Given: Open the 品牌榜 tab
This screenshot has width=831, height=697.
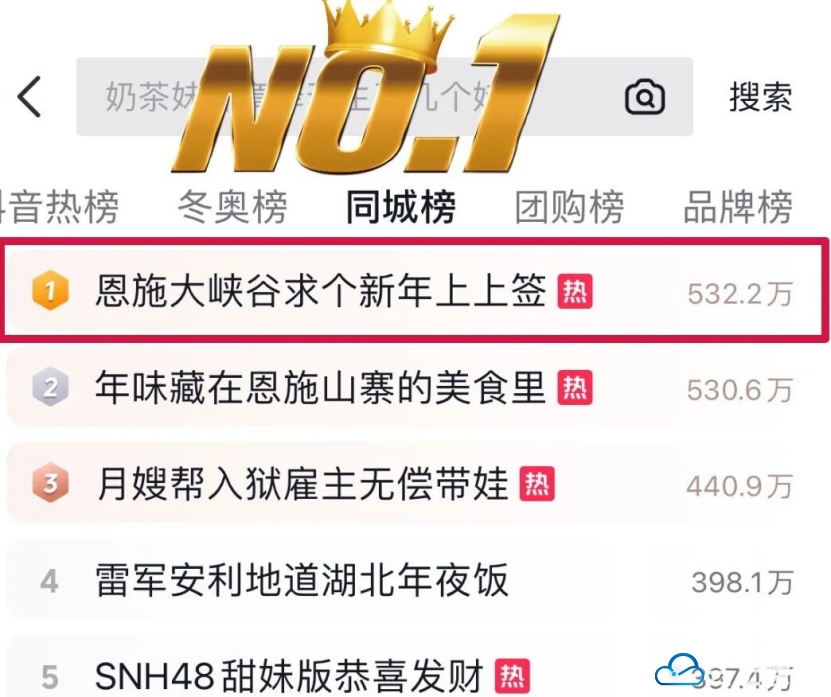Looking at the screenshot, I should pos(737,207).
